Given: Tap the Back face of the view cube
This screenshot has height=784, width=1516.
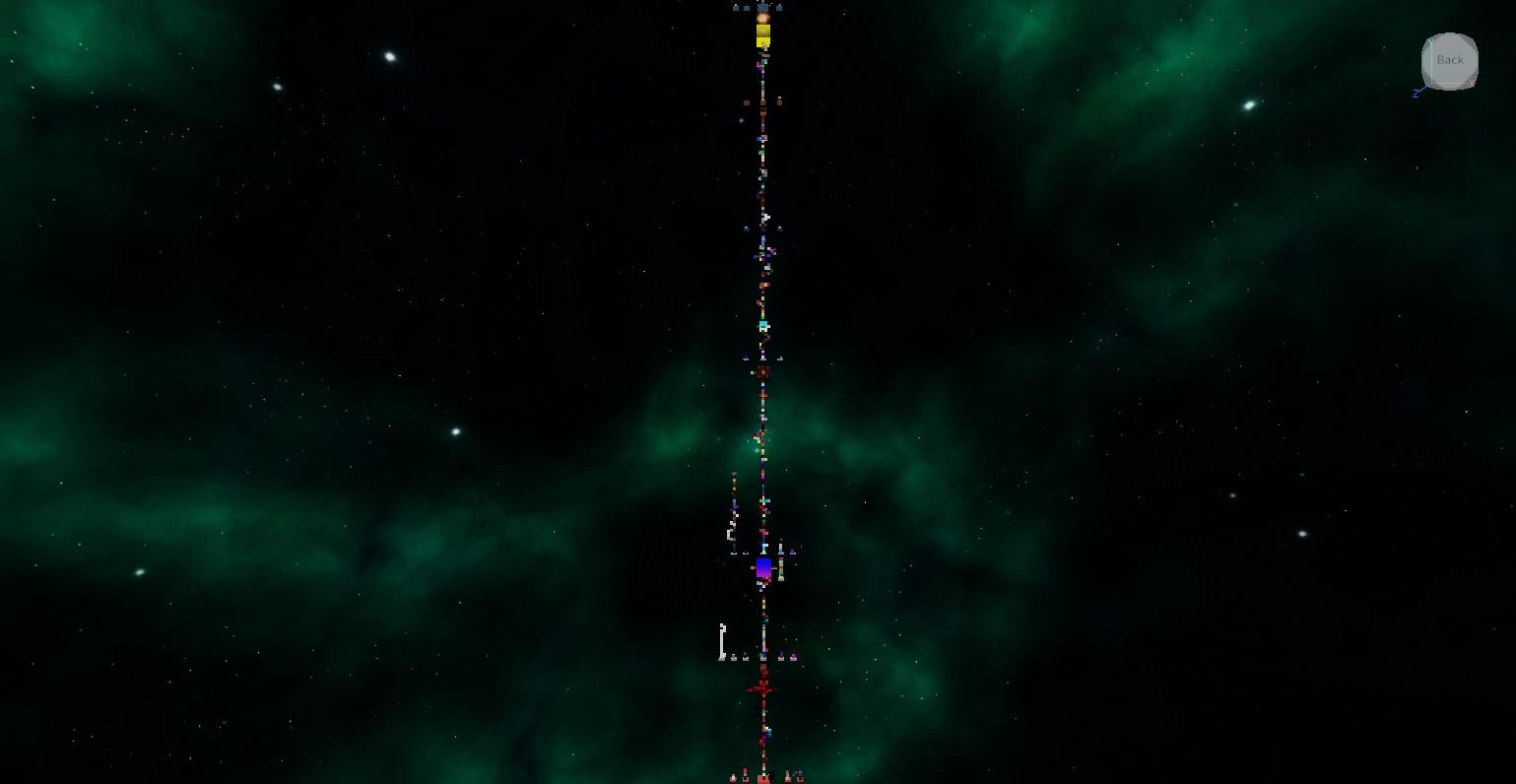Looking at the screenshot, I should (x=1450, y=61).
